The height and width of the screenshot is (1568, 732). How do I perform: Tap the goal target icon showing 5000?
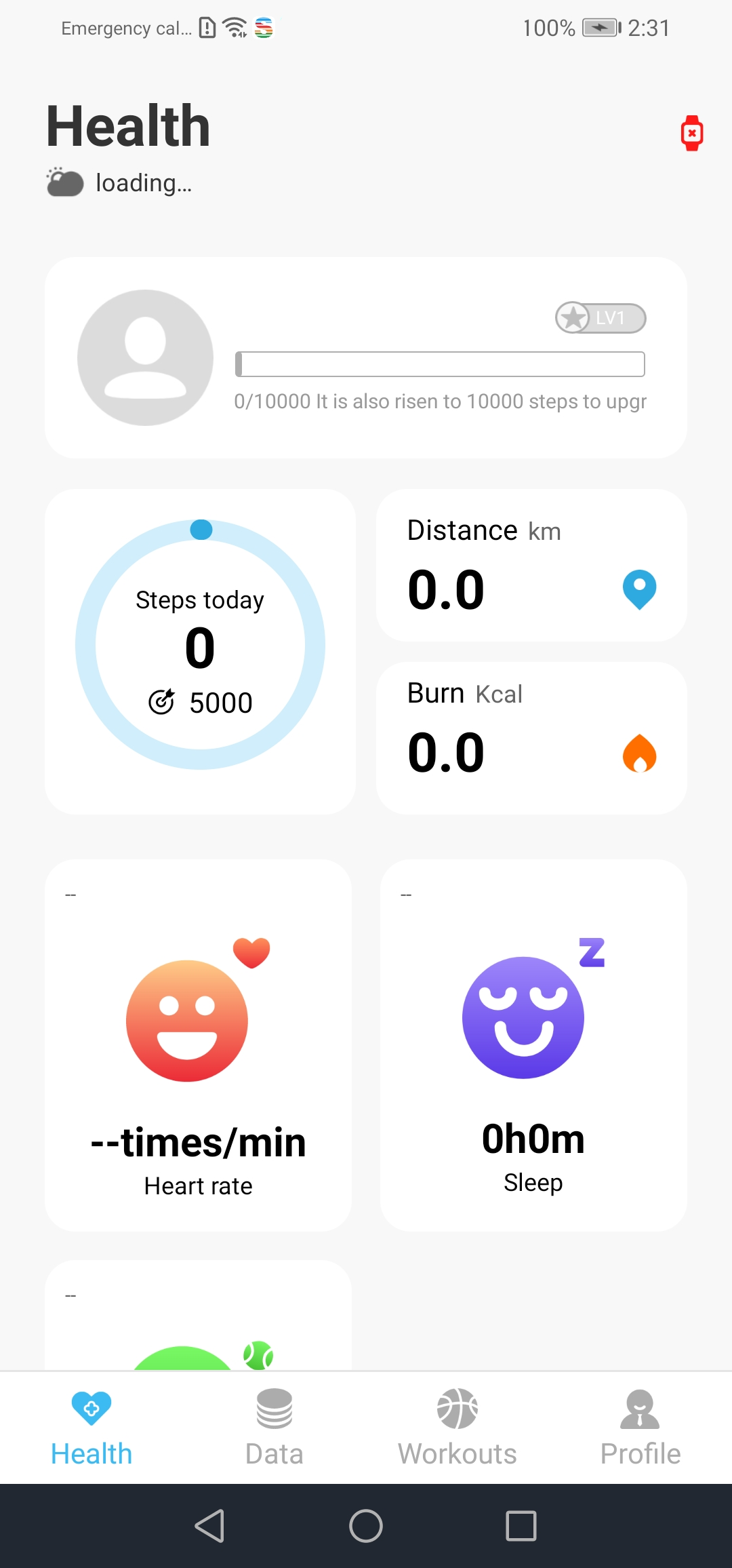(163, 702)
